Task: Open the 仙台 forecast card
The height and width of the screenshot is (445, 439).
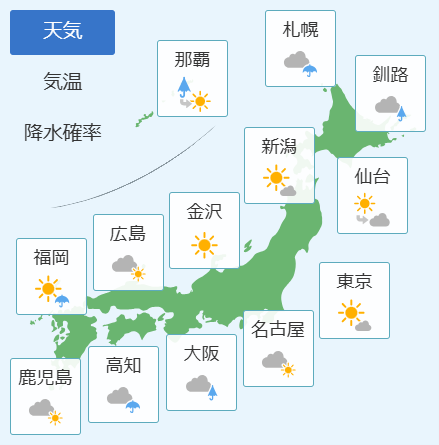Action: (x=372, y=196)
